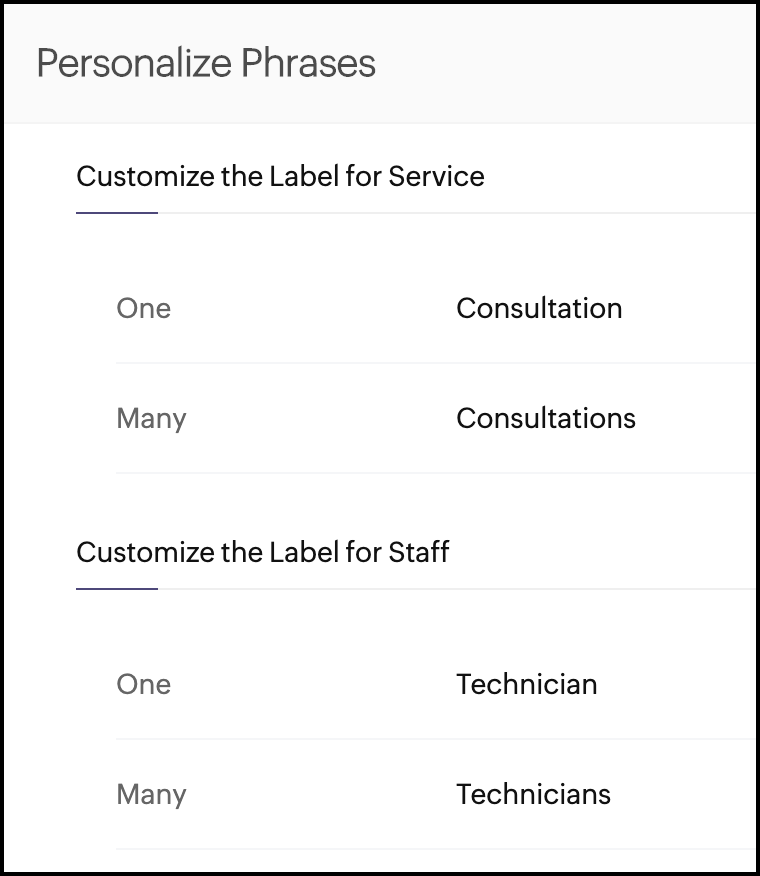
Task: Edit the plural staff label Technicians
Action: [x=533, y=794]
